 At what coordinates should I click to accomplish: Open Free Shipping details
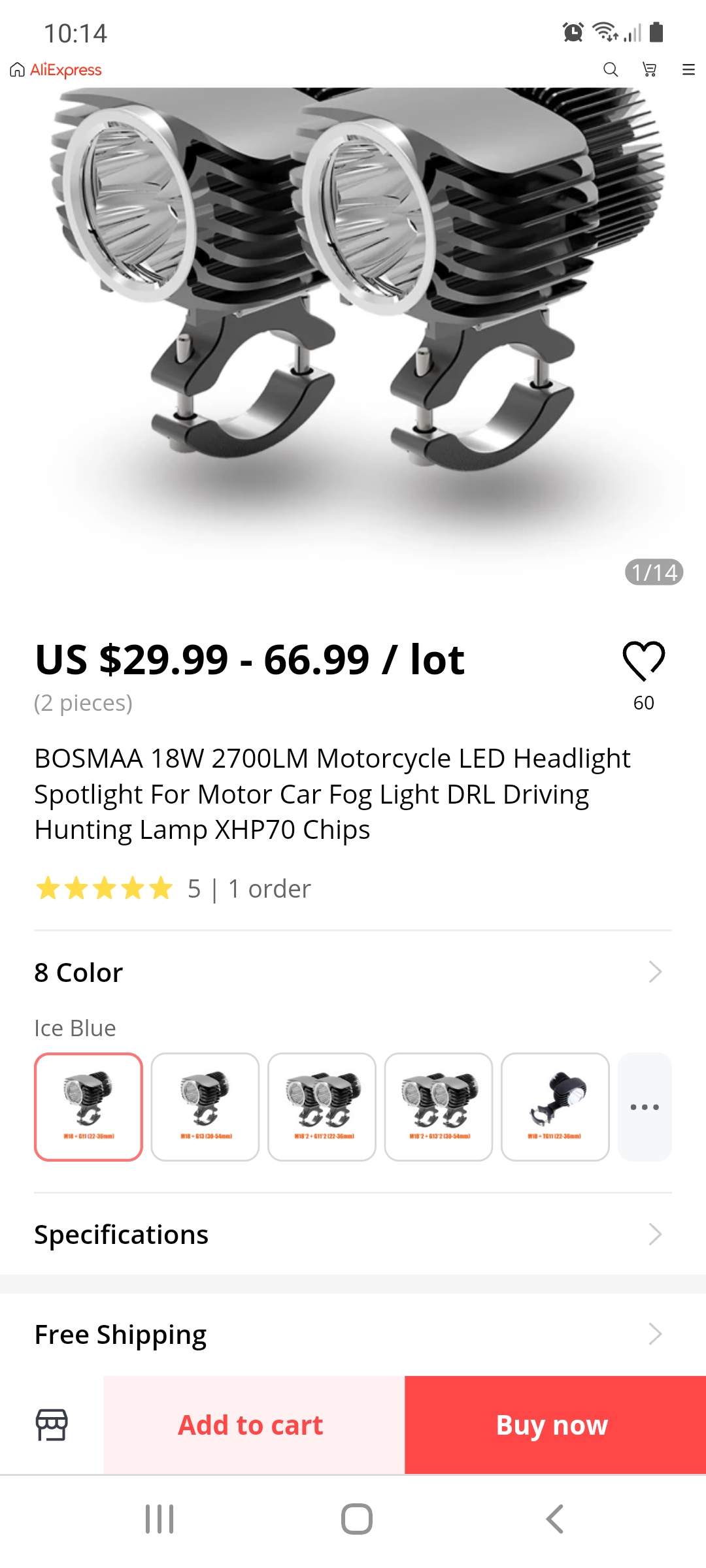[353, 1334]
